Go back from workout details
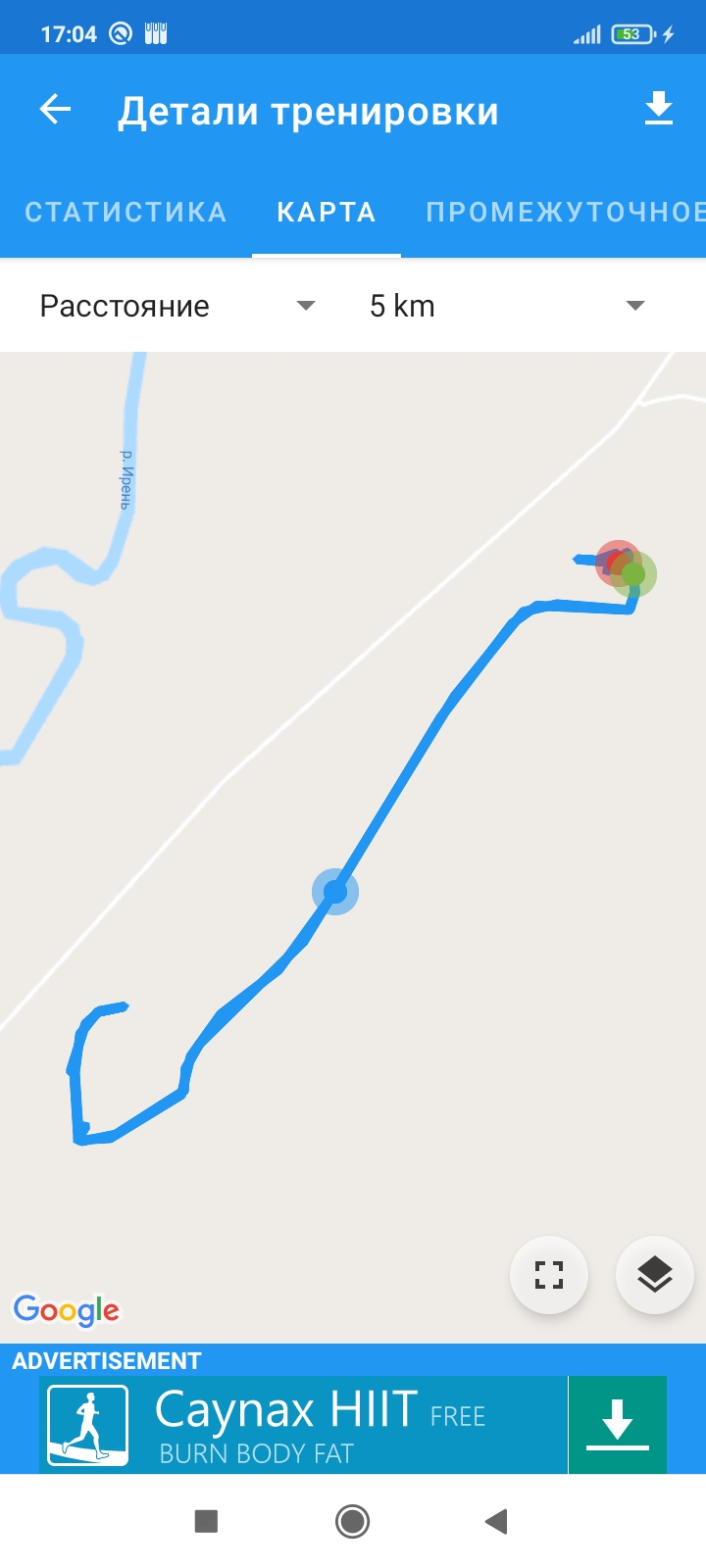This screenshot has height=1568, width=706. pyautogui.click(x=56, y=110)
